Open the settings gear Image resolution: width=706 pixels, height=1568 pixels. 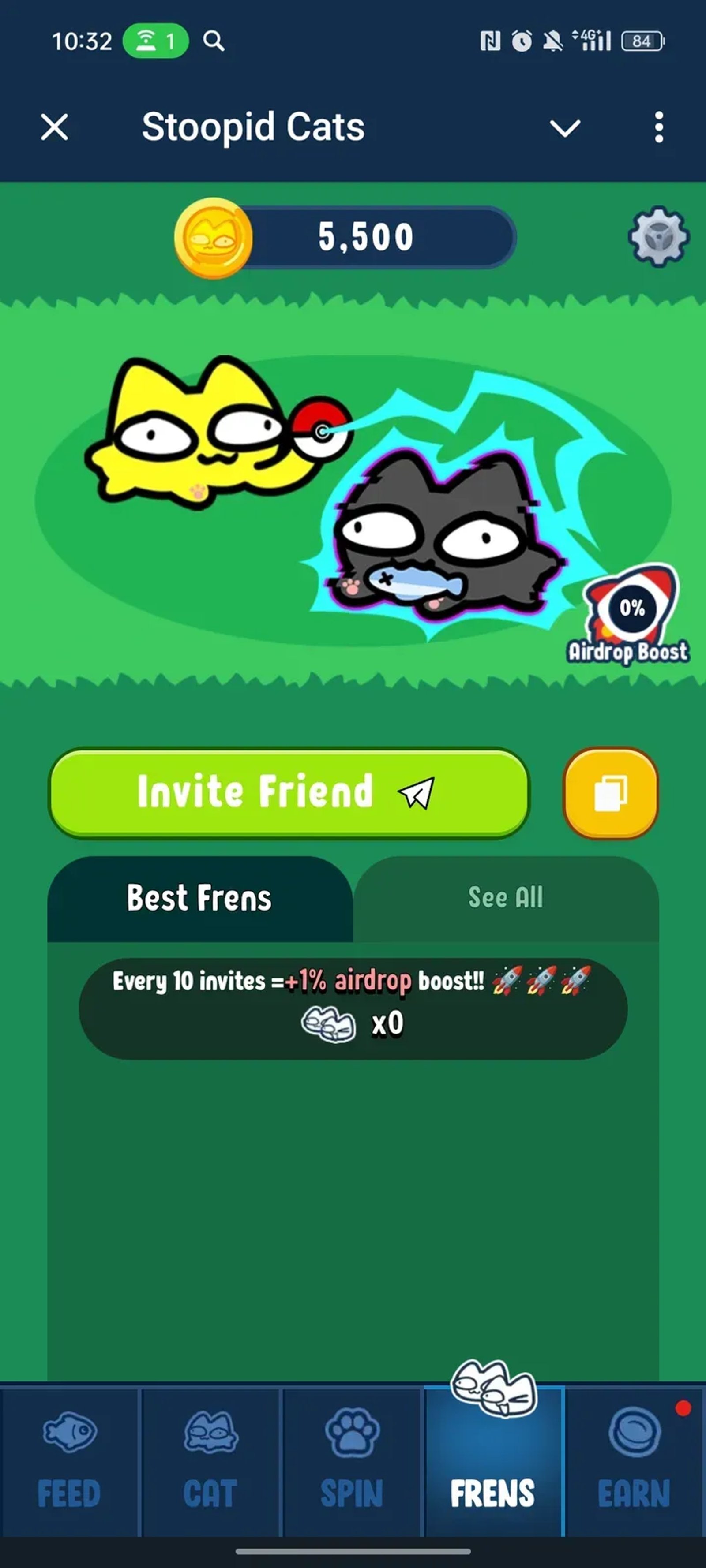(x=658, y=236)
